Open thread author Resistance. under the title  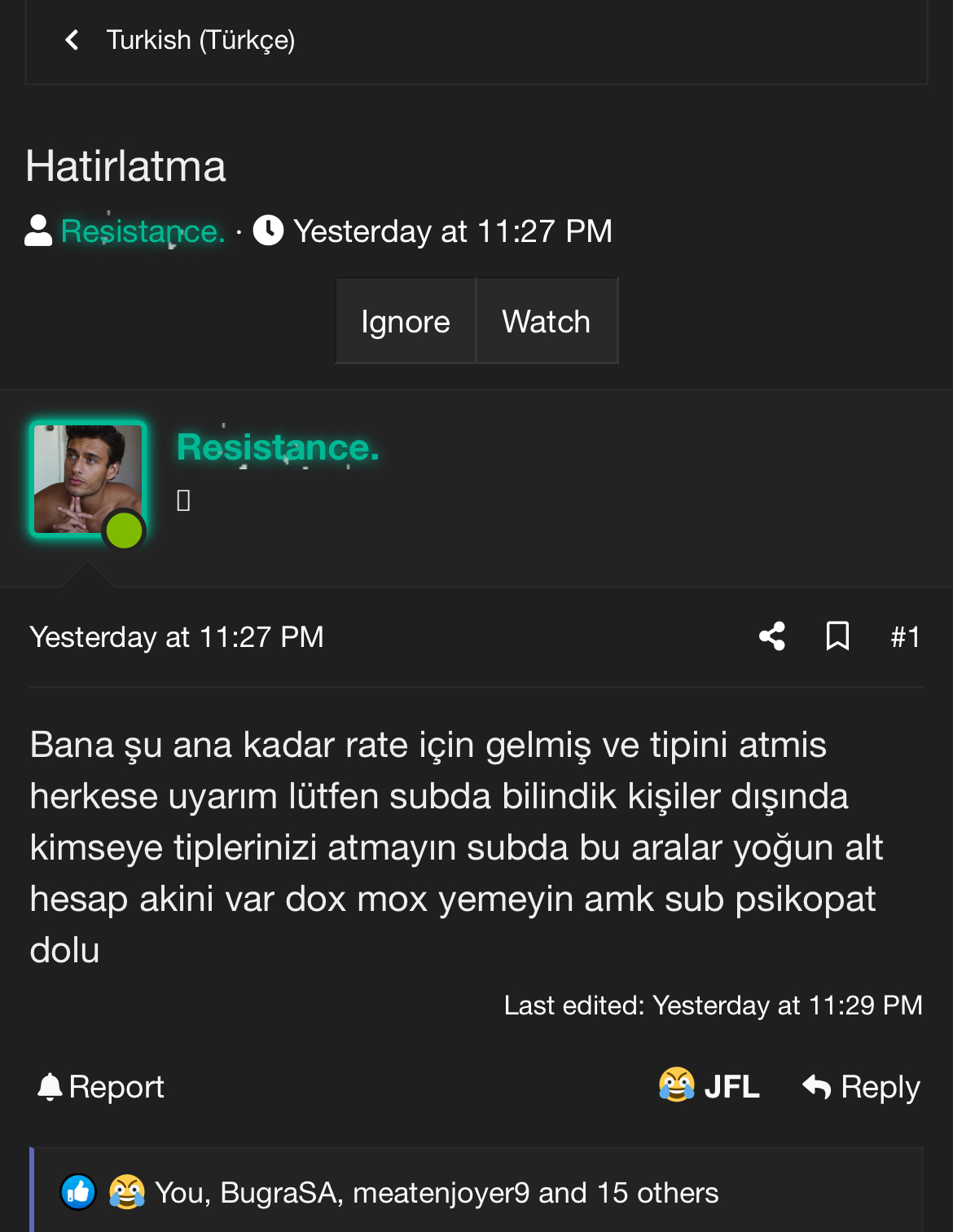[143, 231]
